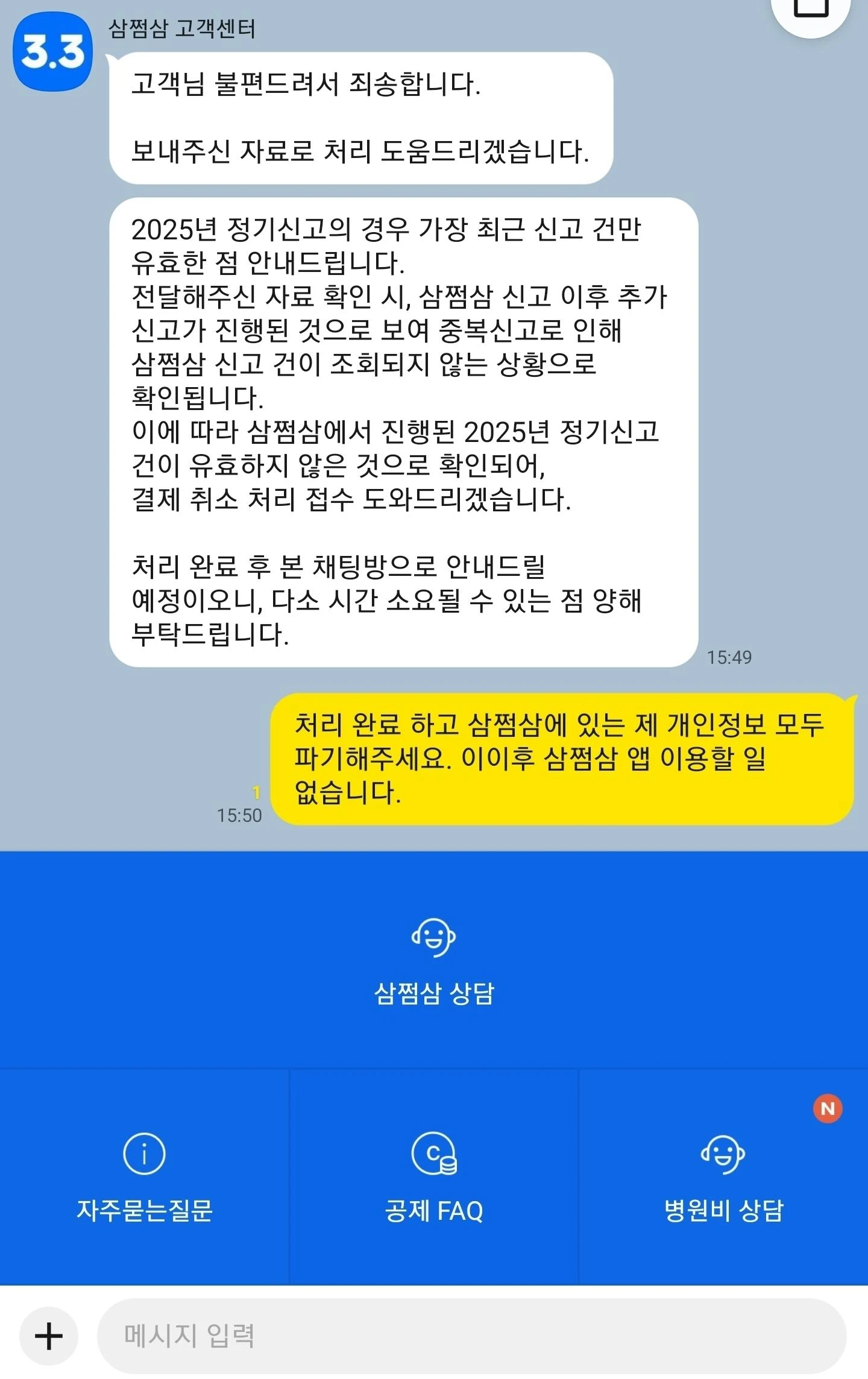Tap the plus attachment icon

coord(49,1336)
